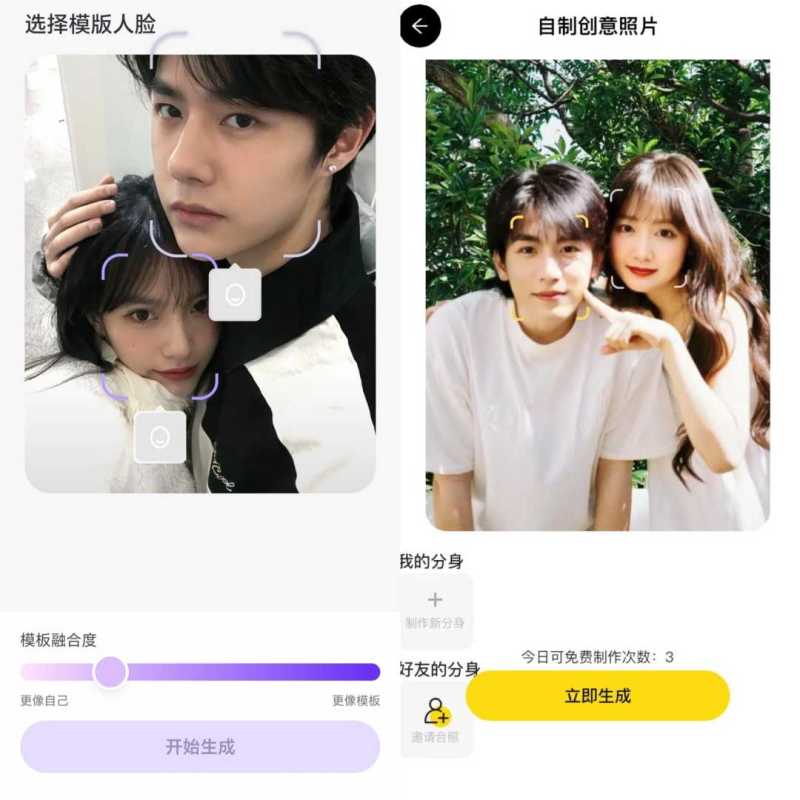Tap the yellow 立即生成 button
800x800 pixels.
click(x=597, y=696)
